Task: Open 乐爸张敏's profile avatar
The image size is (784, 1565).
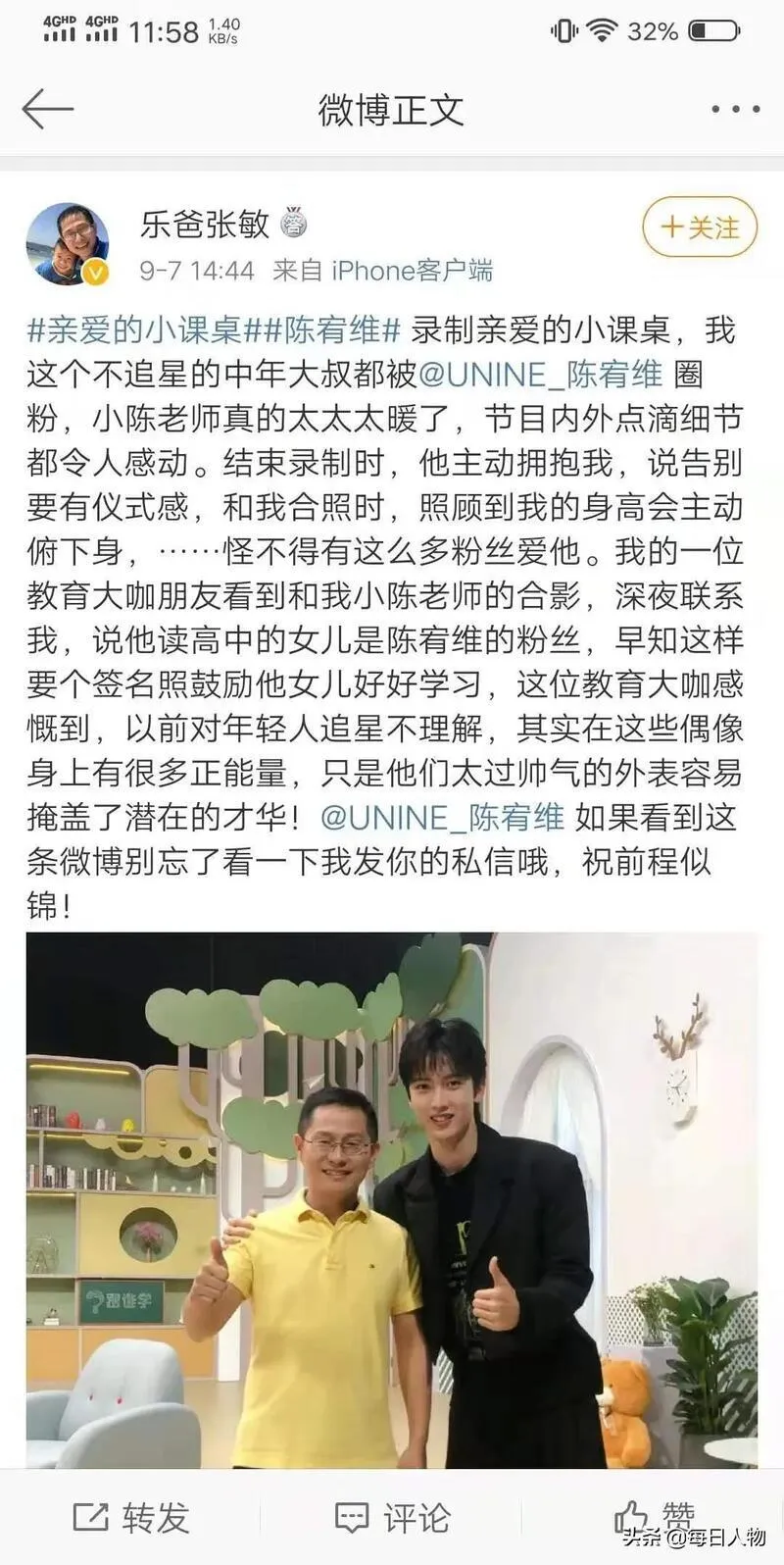Action: [67, 244]
